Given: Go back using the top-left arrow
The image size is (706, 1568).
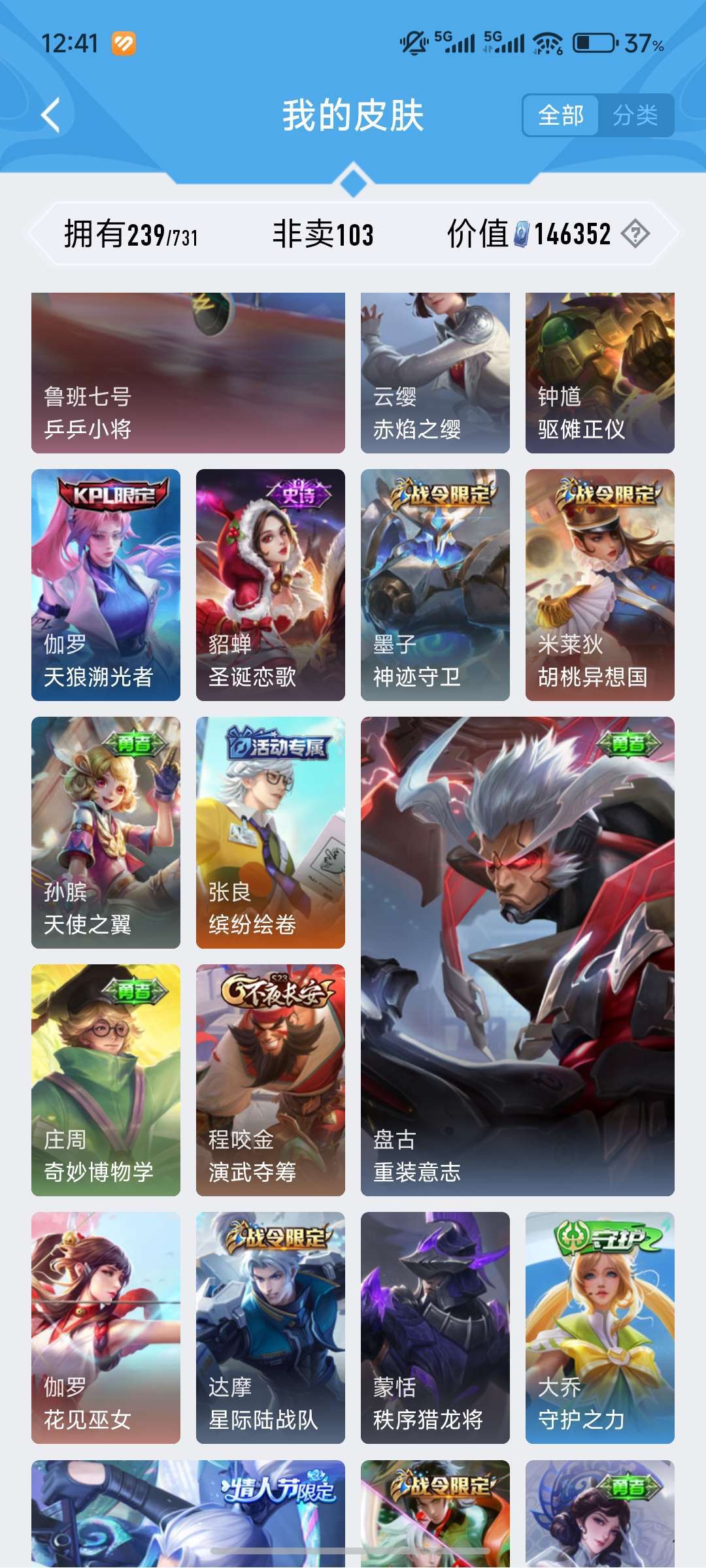Looking at the screenshot, I should (x=51, y=116).
